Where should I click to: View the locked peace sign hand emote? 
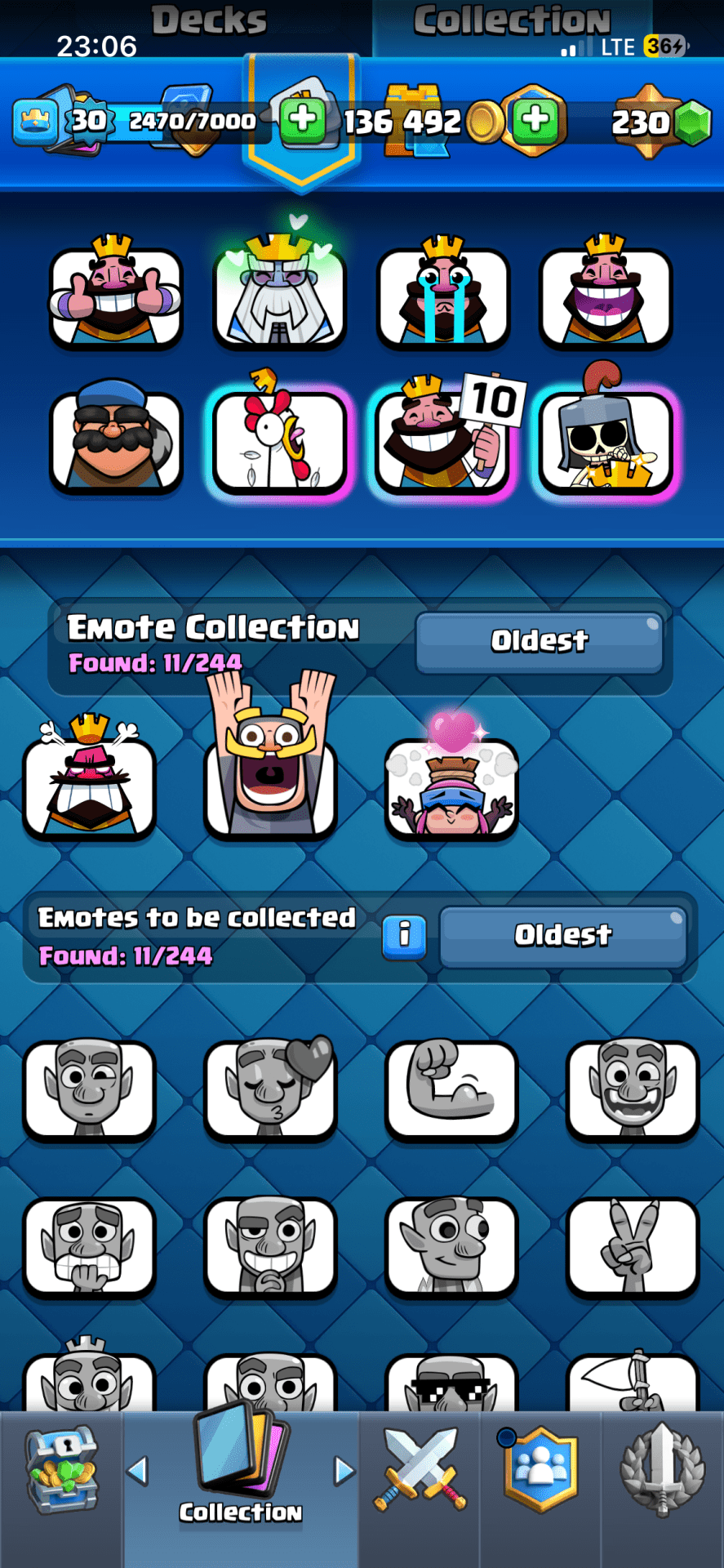[633, 1246]
